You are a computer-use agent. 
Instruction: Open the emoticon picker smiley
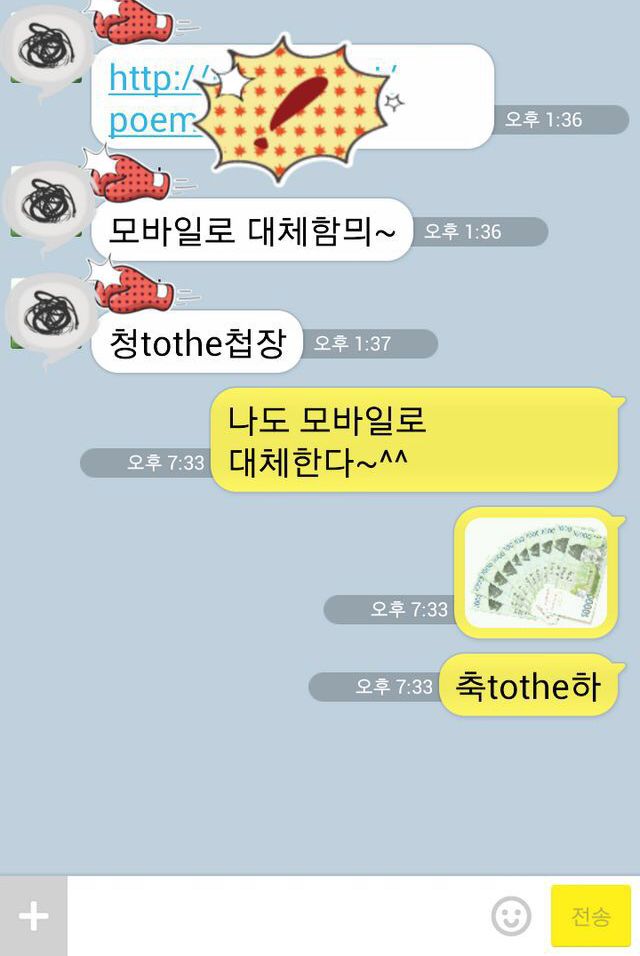[x=511, y=916]
